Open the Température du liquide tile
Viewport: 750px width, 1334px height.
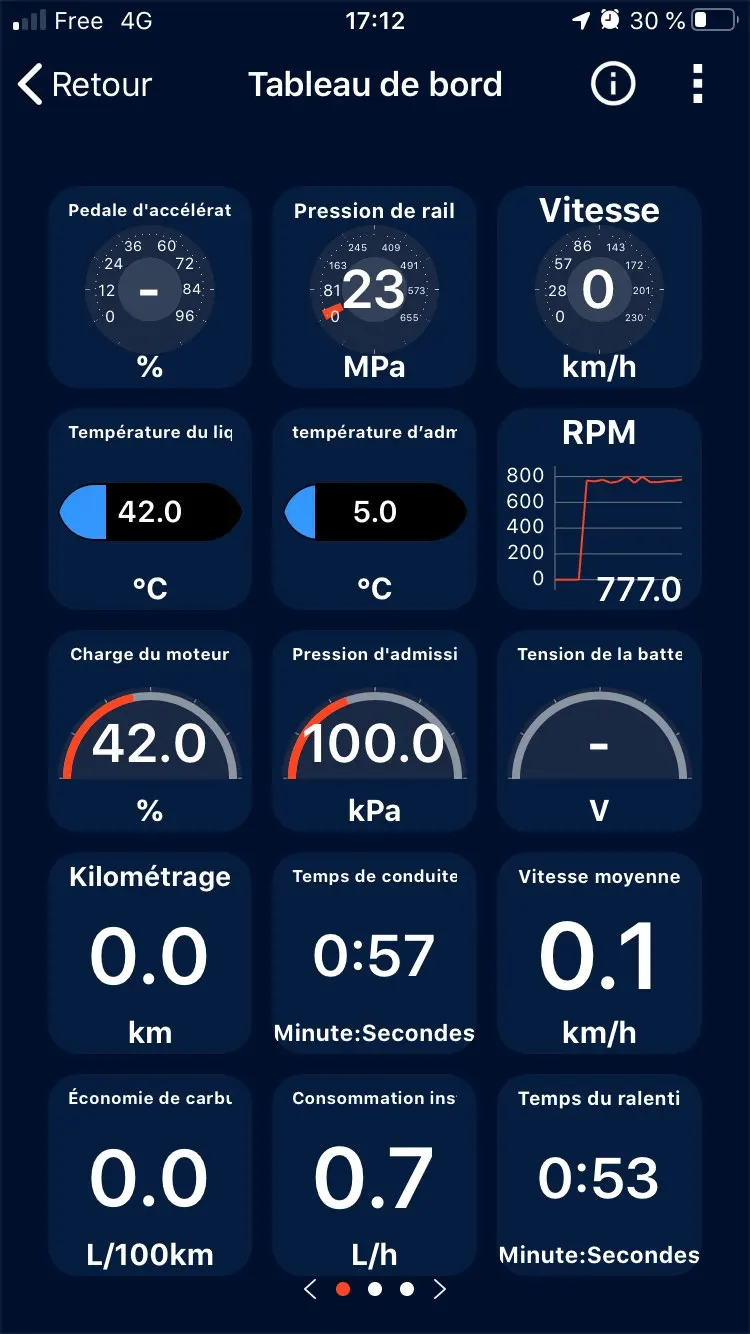[150, 510]
